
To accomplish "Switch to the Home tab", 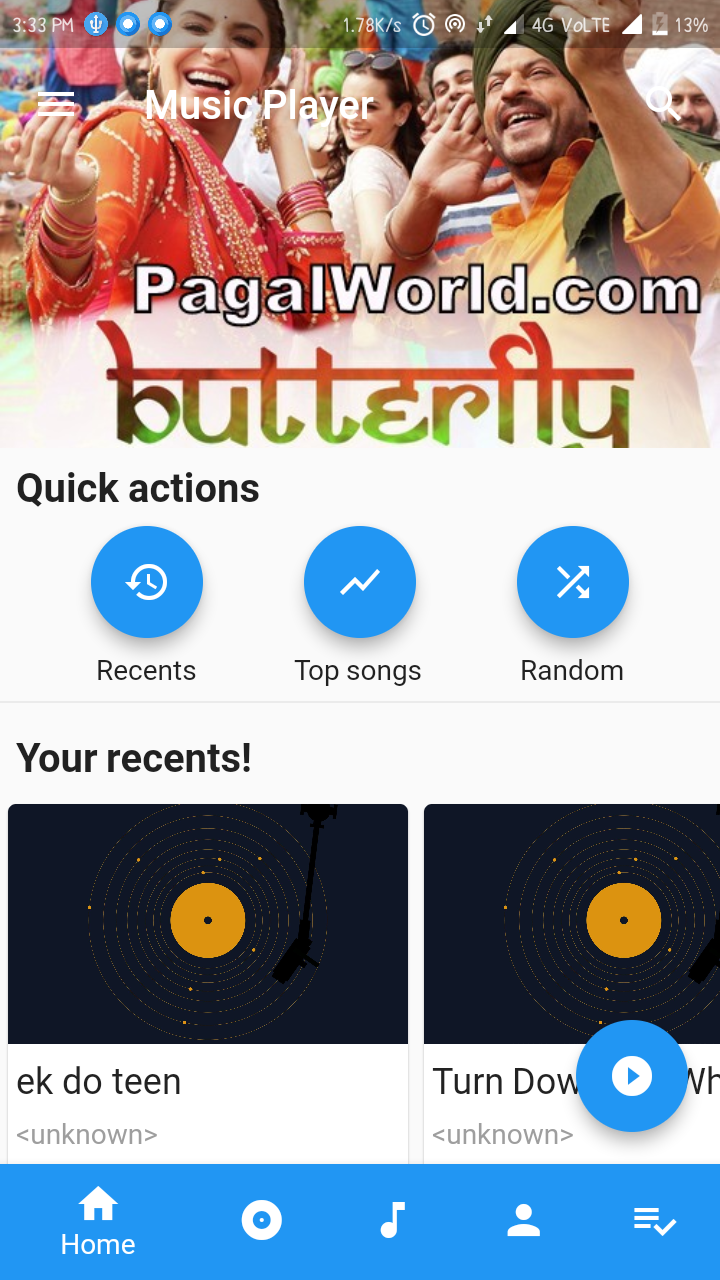I will [98, 1222].
